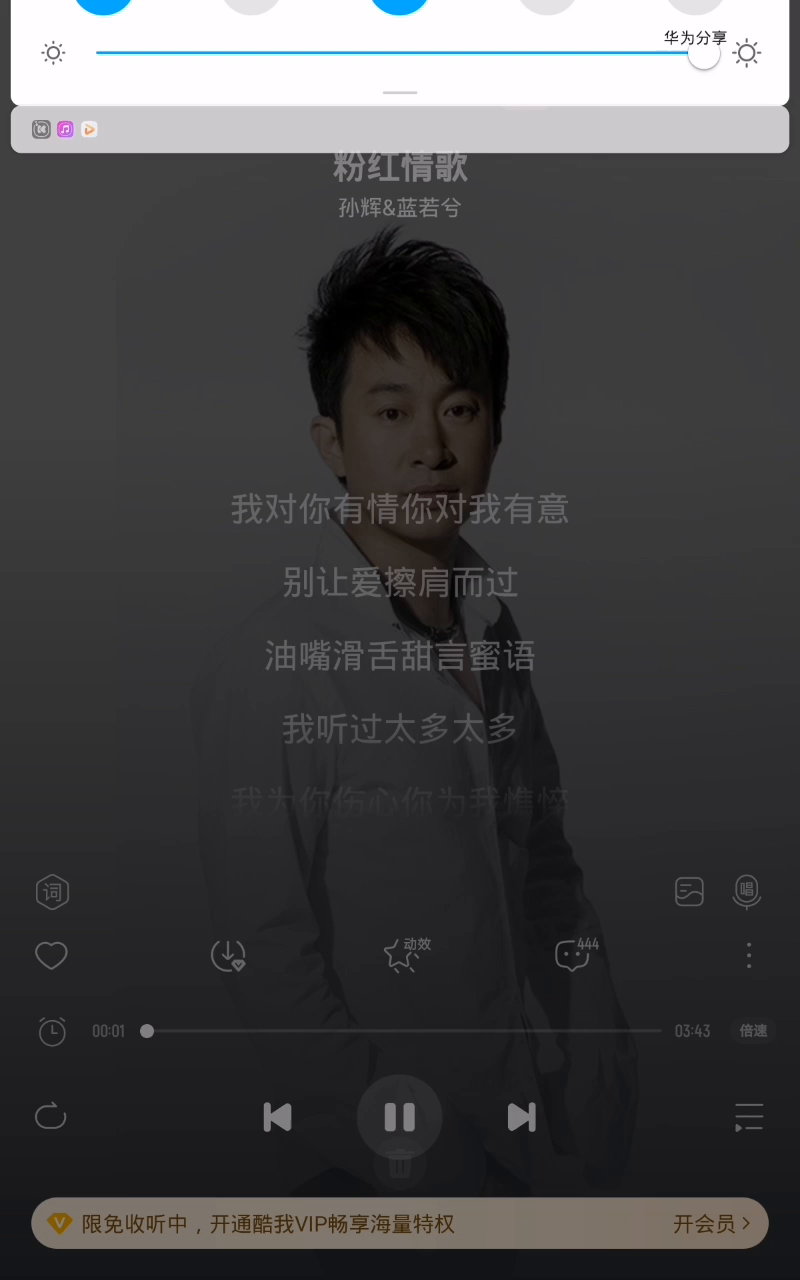Go back to previous track
Screen dimensions: 800x1280
click(x=277, y=1116)
